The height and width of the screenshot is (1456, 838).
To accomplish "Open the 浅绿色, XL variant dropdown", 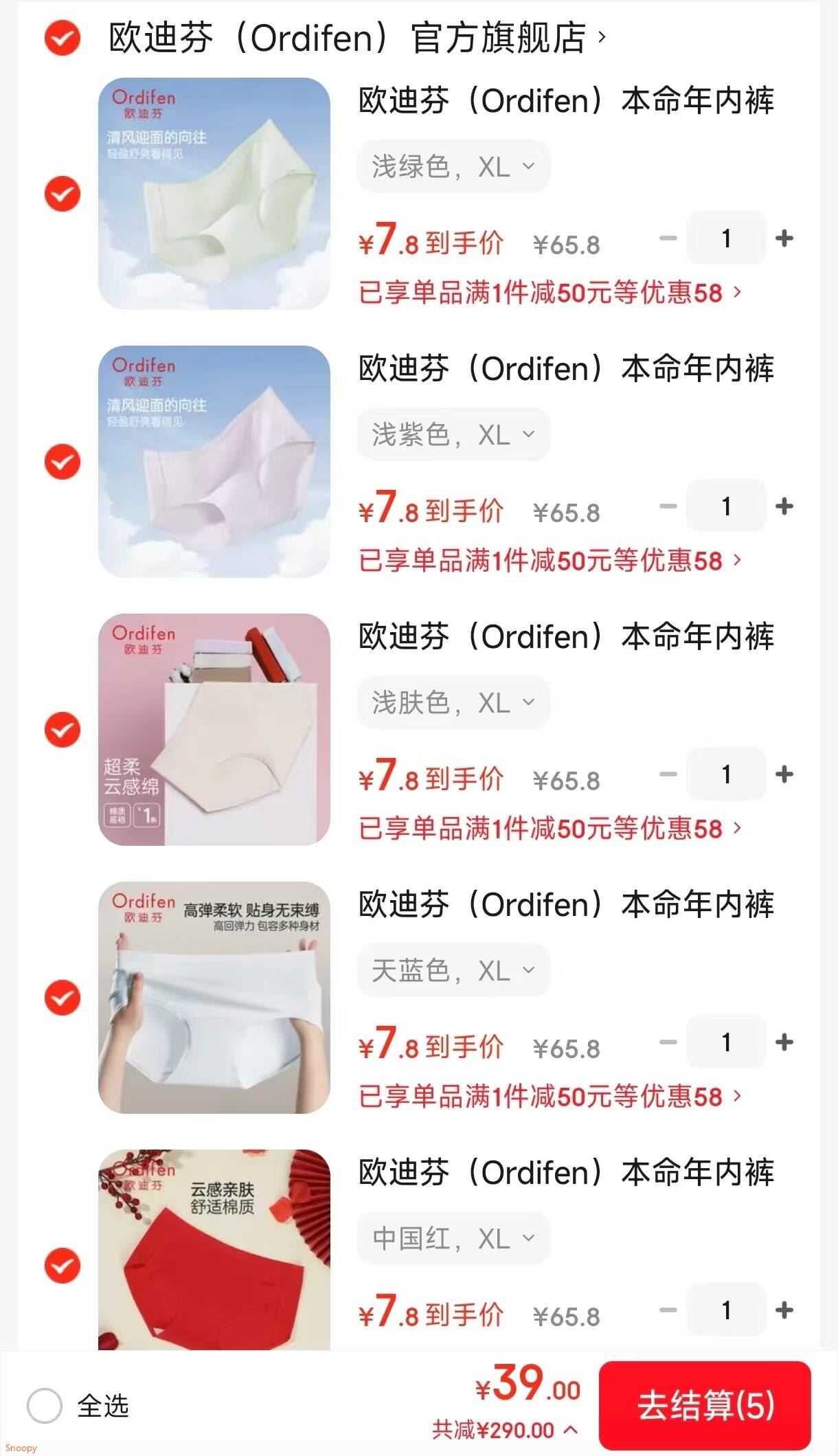I will 453,166.
